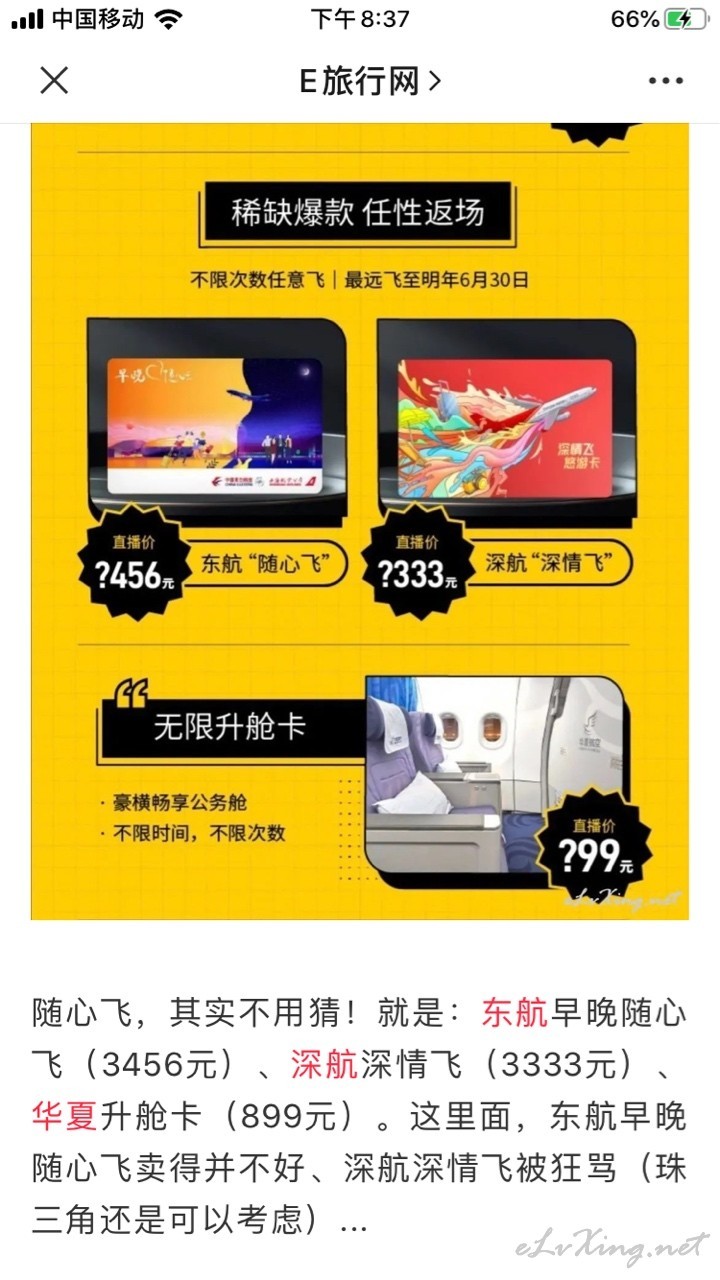The width and height of the screenshot is (720, 1280).
Task: Open the yellow promotional poster image
Action: (x=360, y=521)
